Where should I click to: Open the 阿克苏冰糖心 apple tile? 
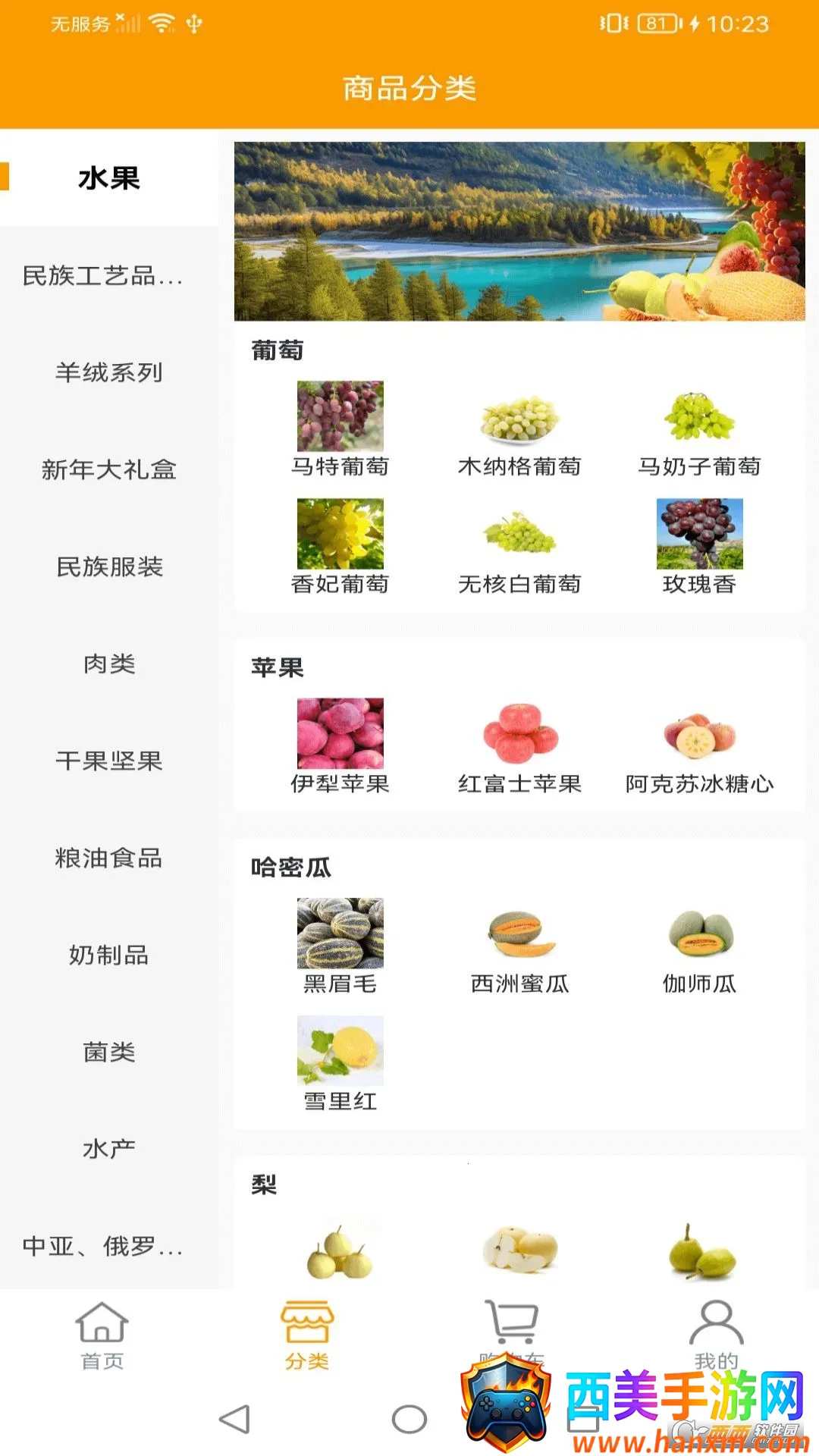click(699, 745)
